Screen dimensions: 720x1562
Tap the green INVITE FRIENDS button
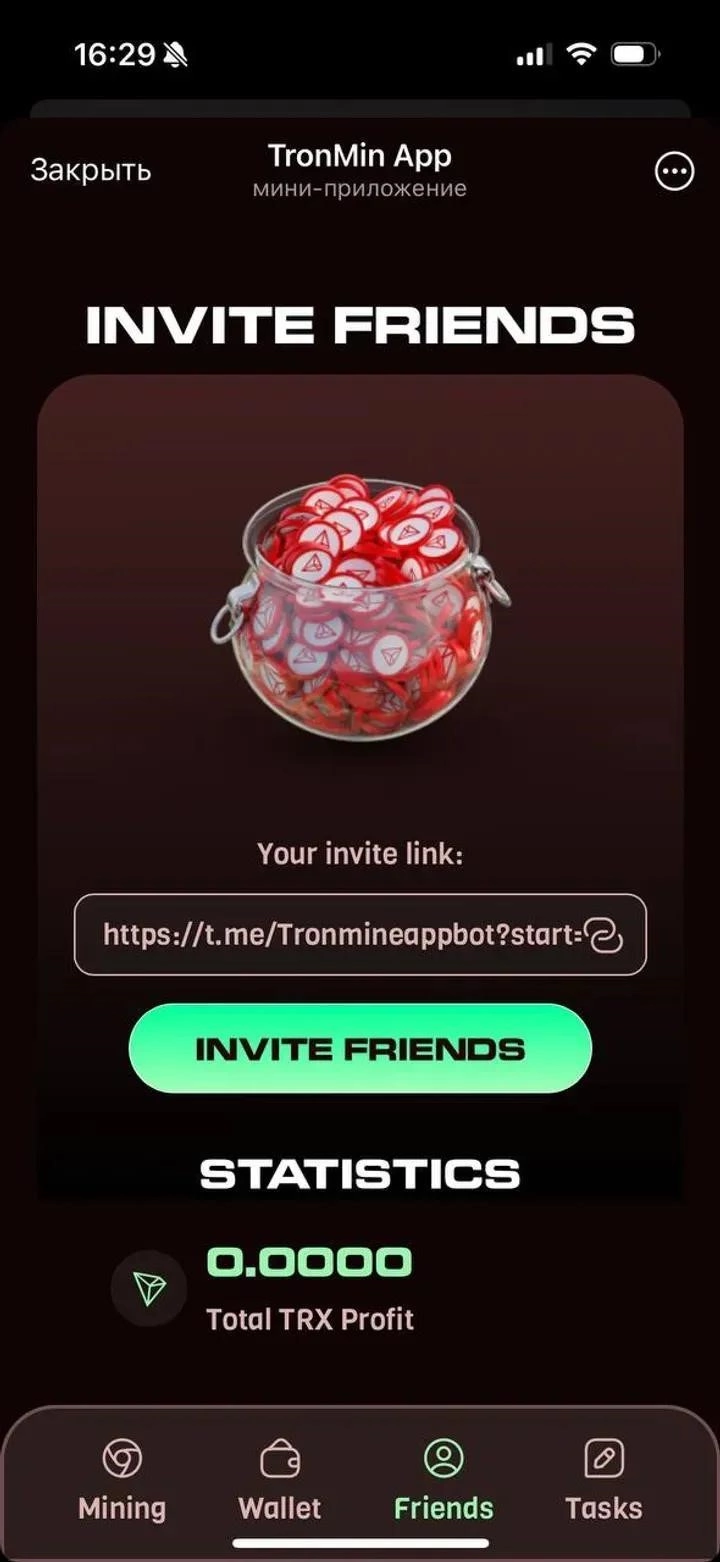click(x=360, y=1049)
